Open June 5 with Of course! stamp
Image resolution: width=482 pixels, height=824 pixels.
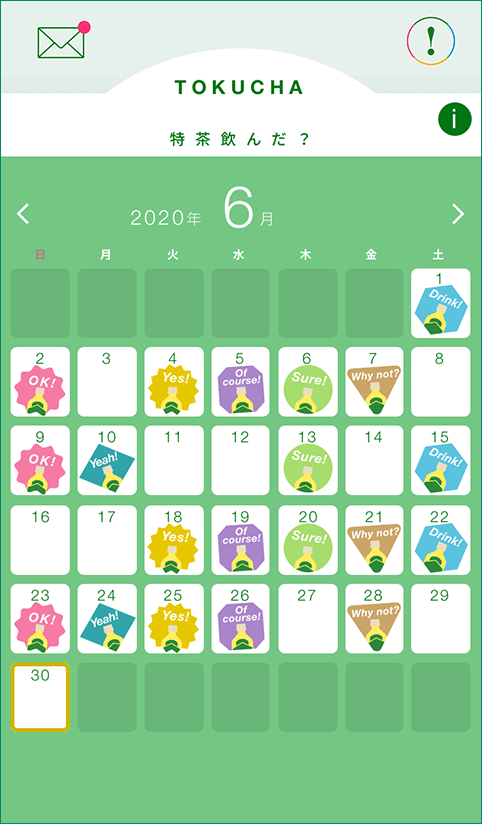click(x=240, y=382)
